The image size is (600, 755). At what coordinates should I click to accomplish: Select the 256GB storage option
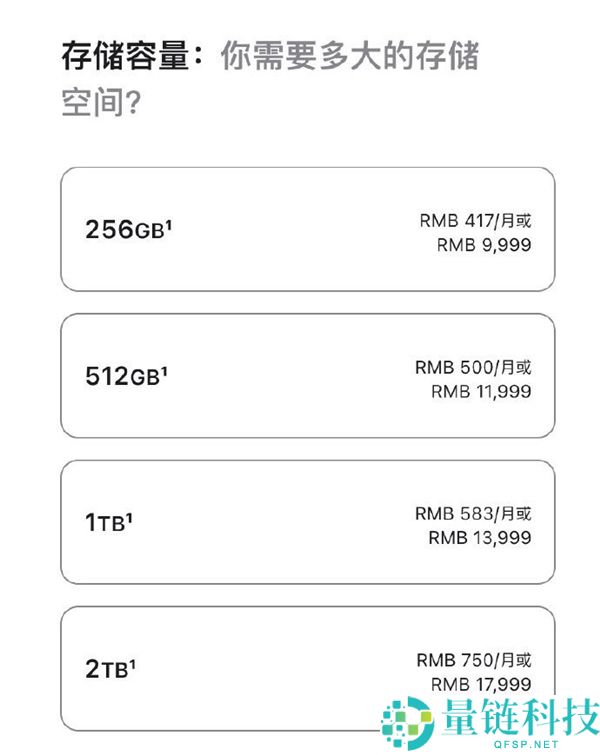tap(307, 229)
